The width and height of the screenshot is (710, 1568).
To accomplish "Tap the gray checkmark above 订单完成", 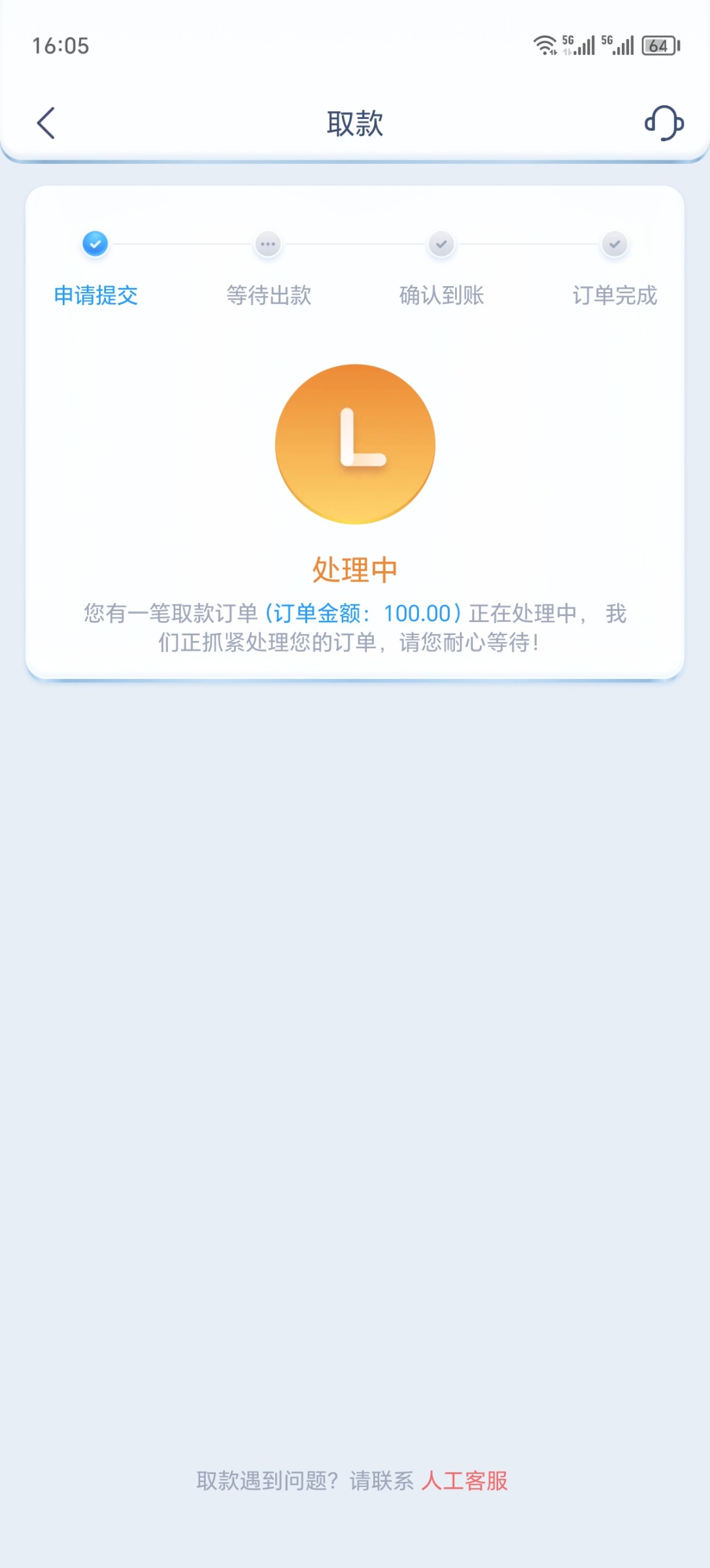I will pos(613,243).
